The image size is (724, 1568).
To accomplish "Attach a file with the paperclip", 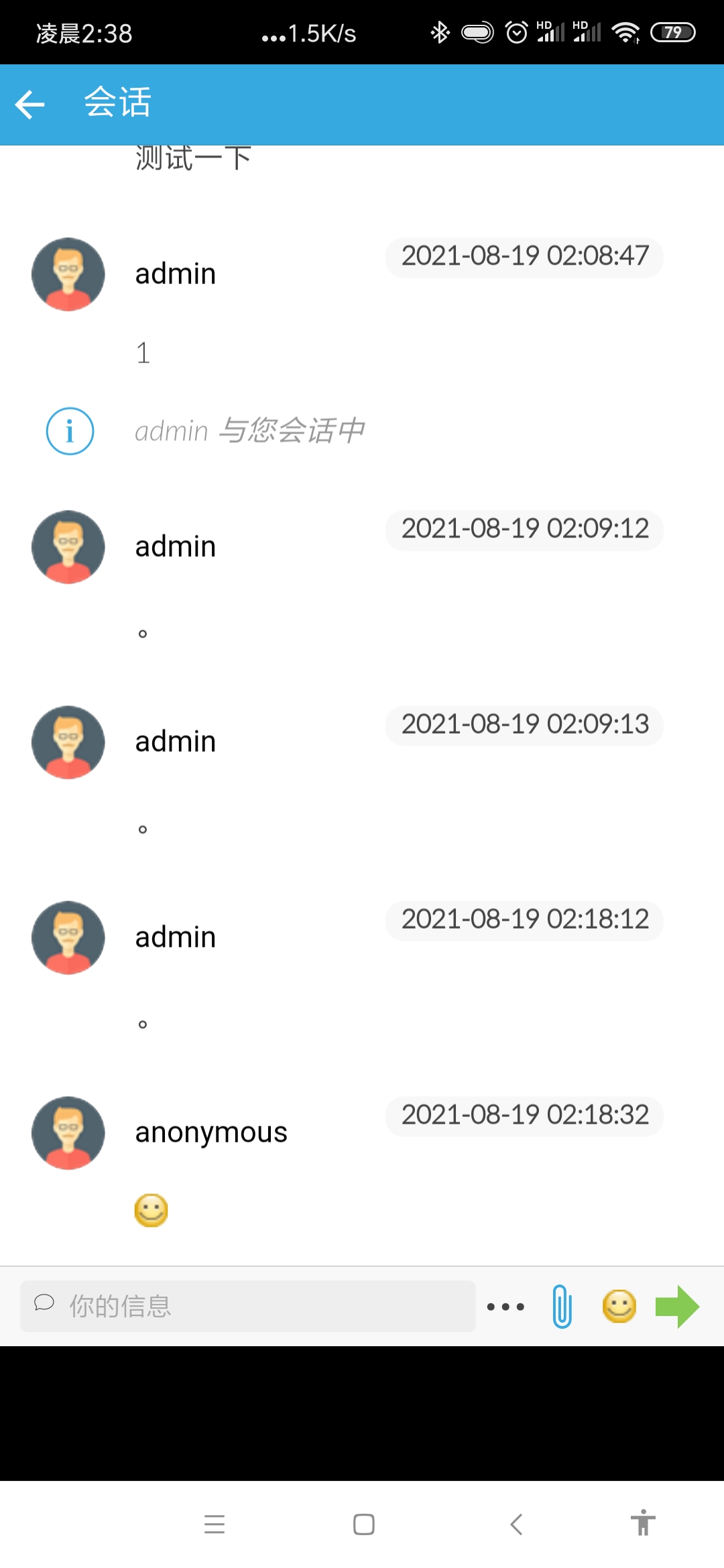I will click(562, 1307).
